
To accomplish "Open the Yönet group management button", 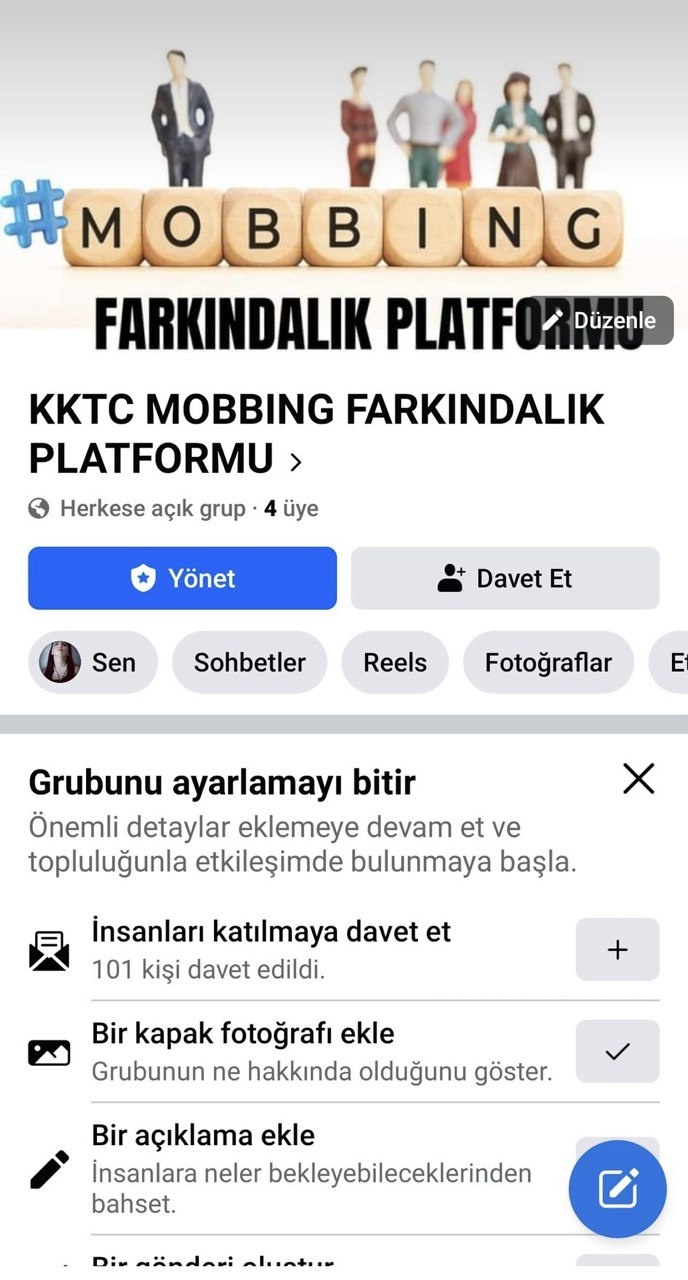I will (x=183, y=578).
